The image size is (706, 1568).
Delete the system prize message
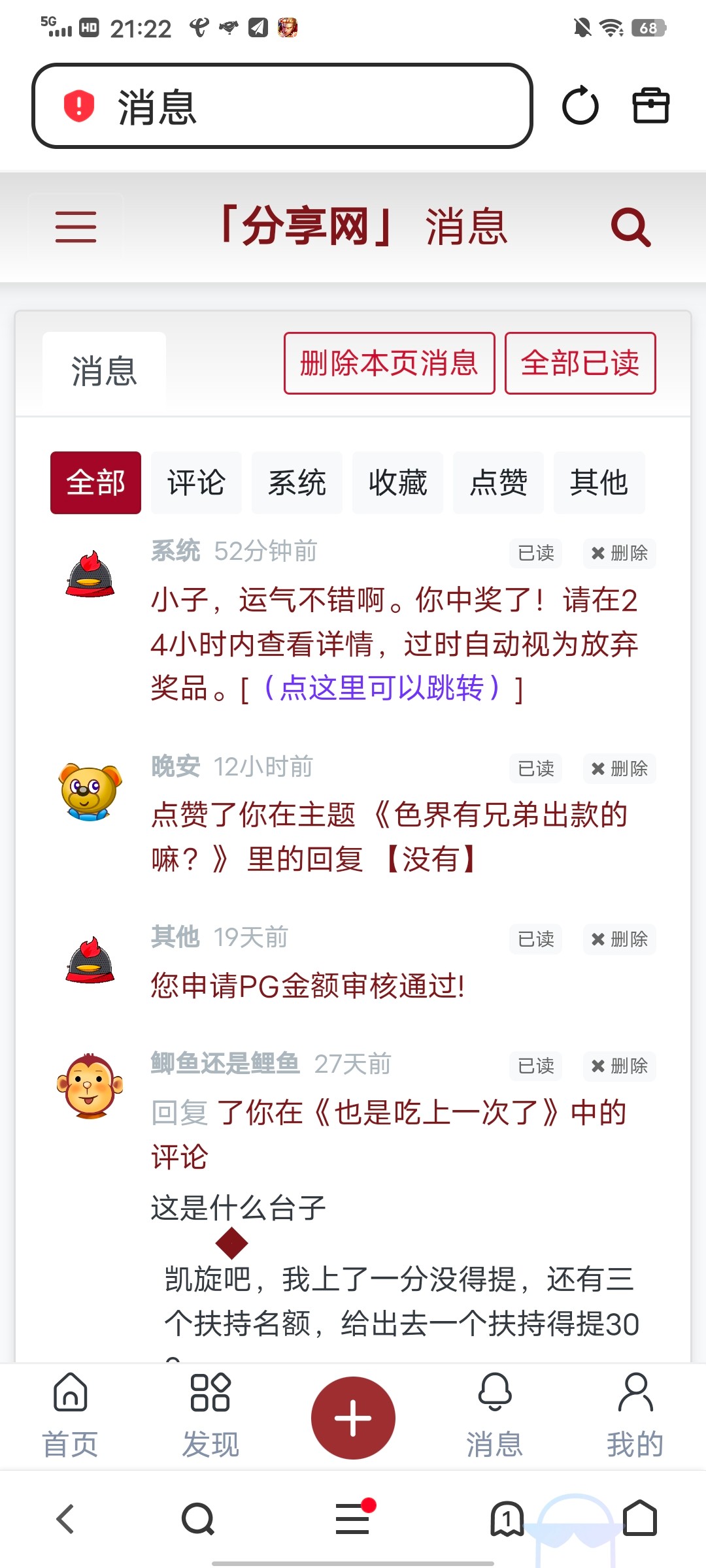[x=619, y=553]
